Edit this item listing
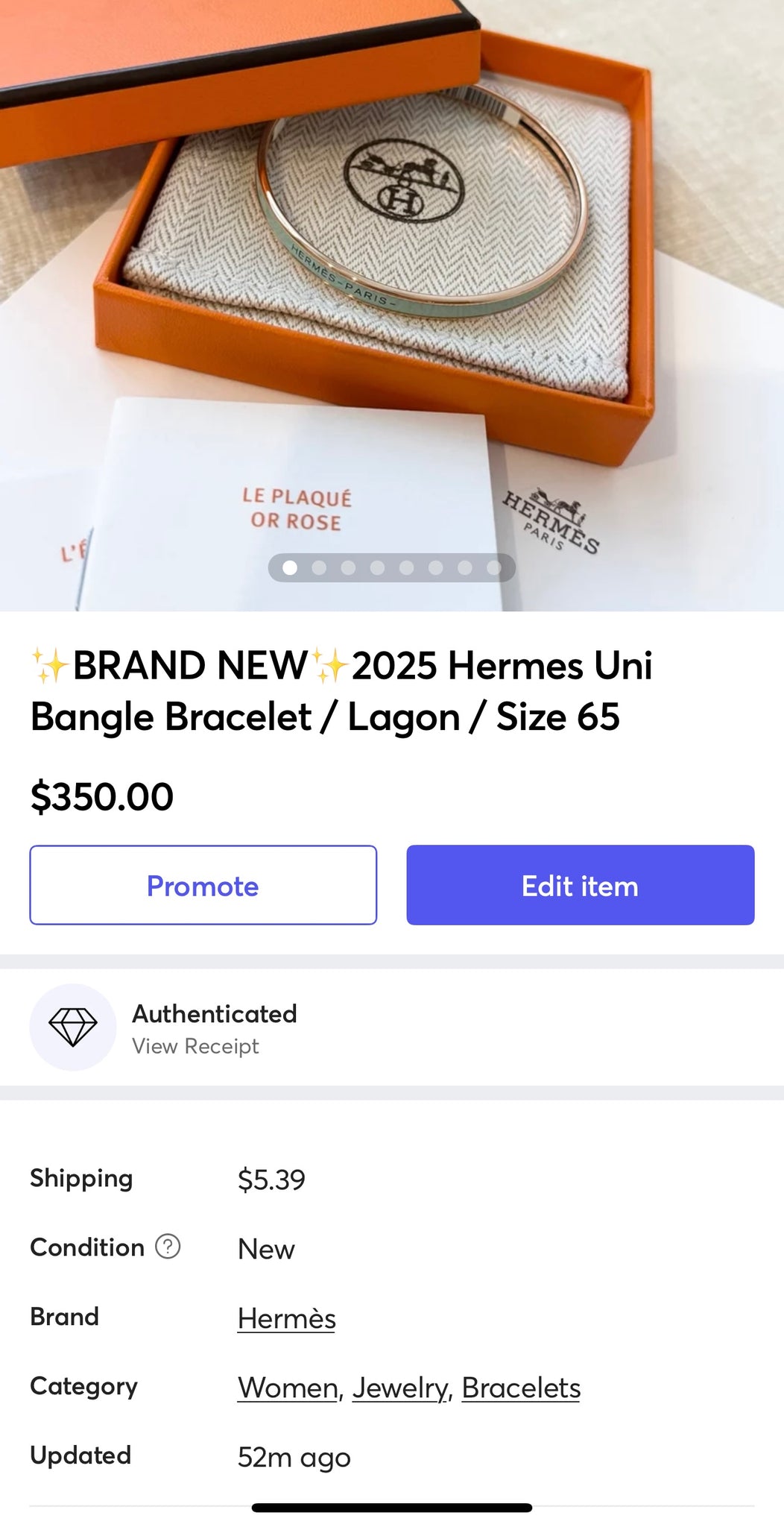Image resolution: width=784 pixels, height=1527 pixels. [580, 885]
